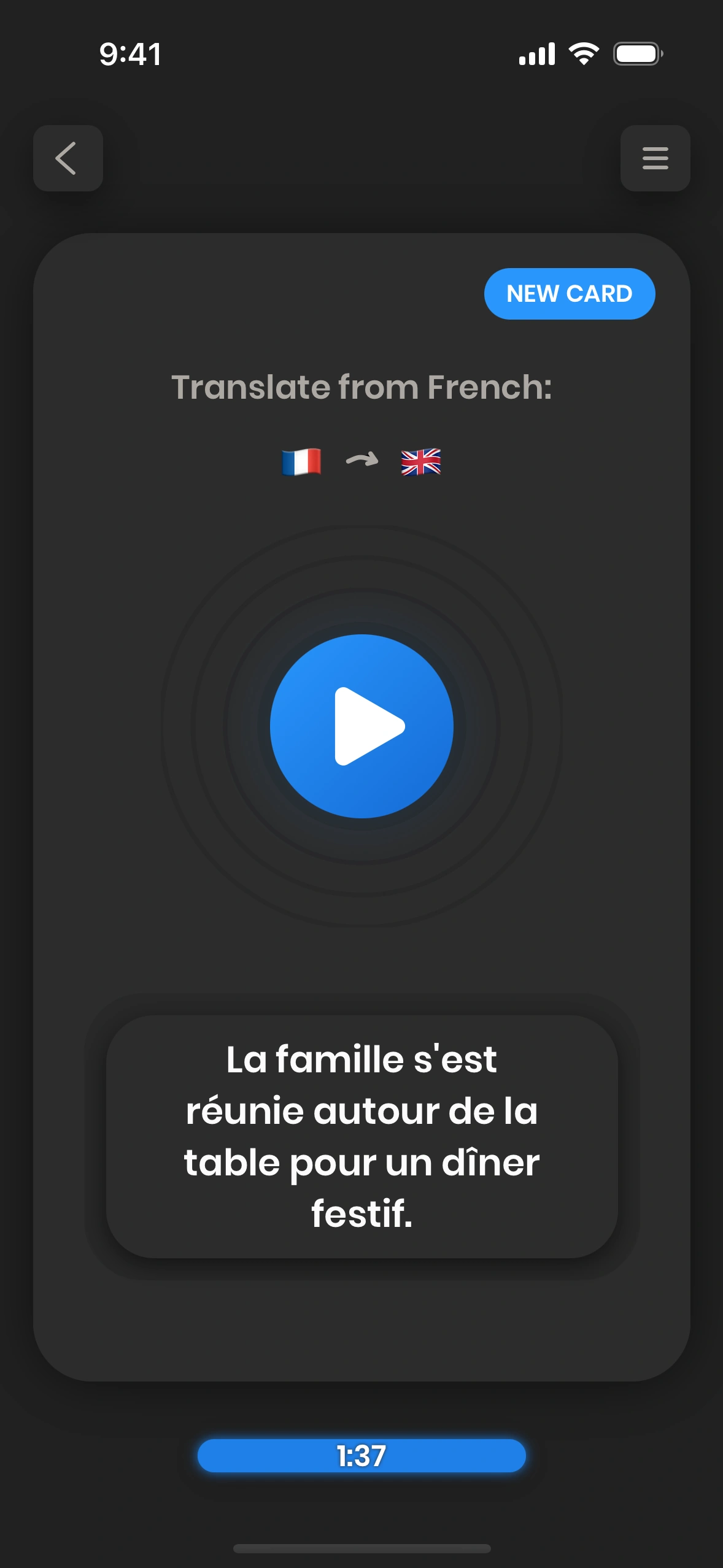The width and height of the screenshot is (723, 1568).
Task: Tap the French sentence card
Action: (361, 1136)
